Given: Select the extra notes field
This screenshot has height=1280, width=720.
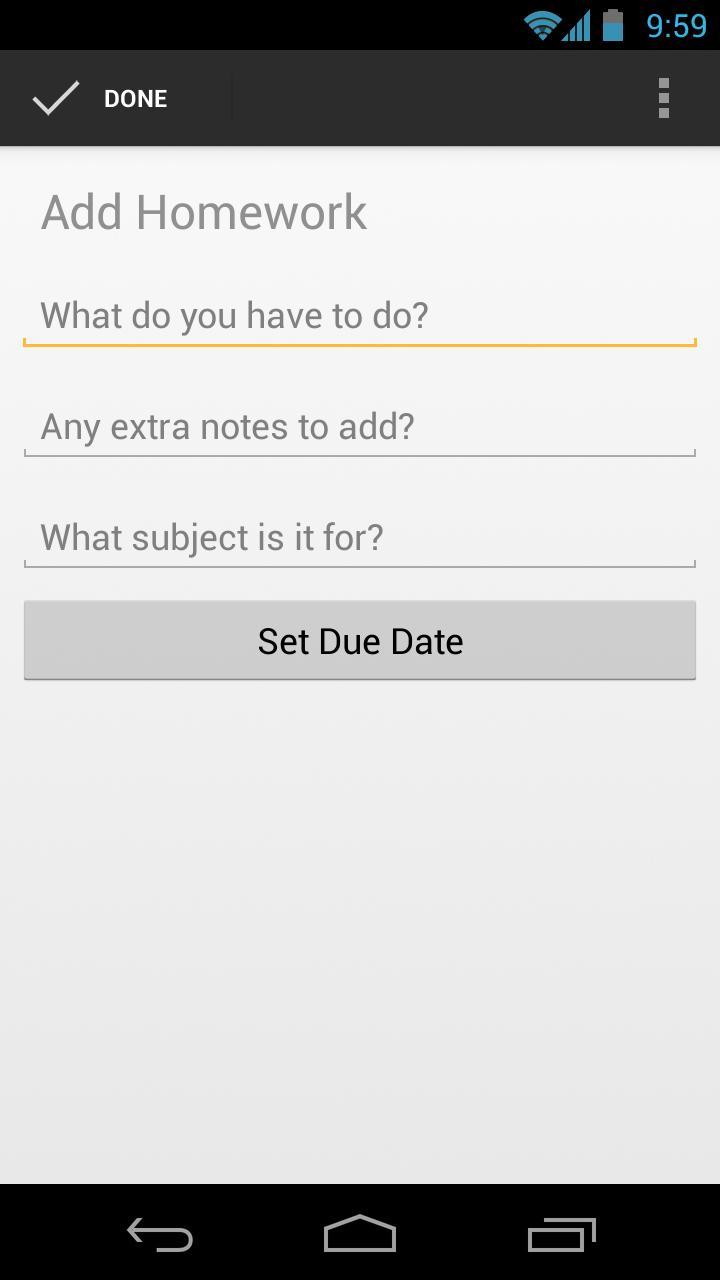Looking at the screenshot, I should coord(360,427).
